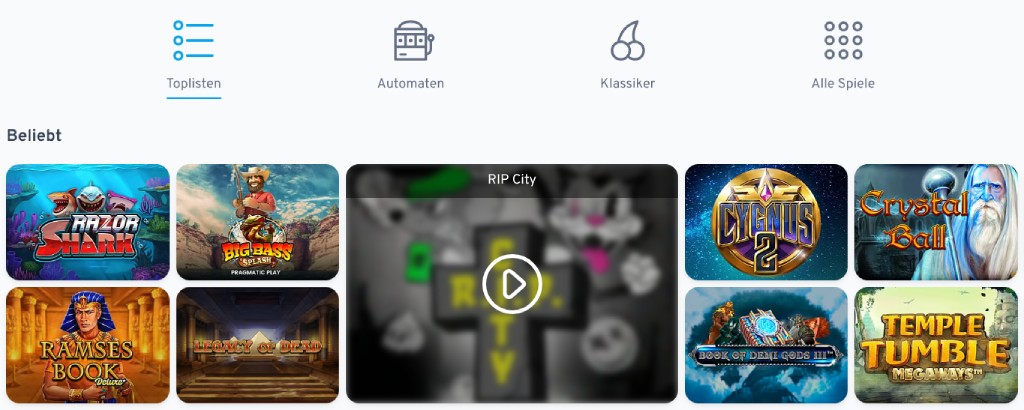The height and width of the screenshot is (410, 1024).
Task: Play the RIP City preview video
Action: pos(512,285)
